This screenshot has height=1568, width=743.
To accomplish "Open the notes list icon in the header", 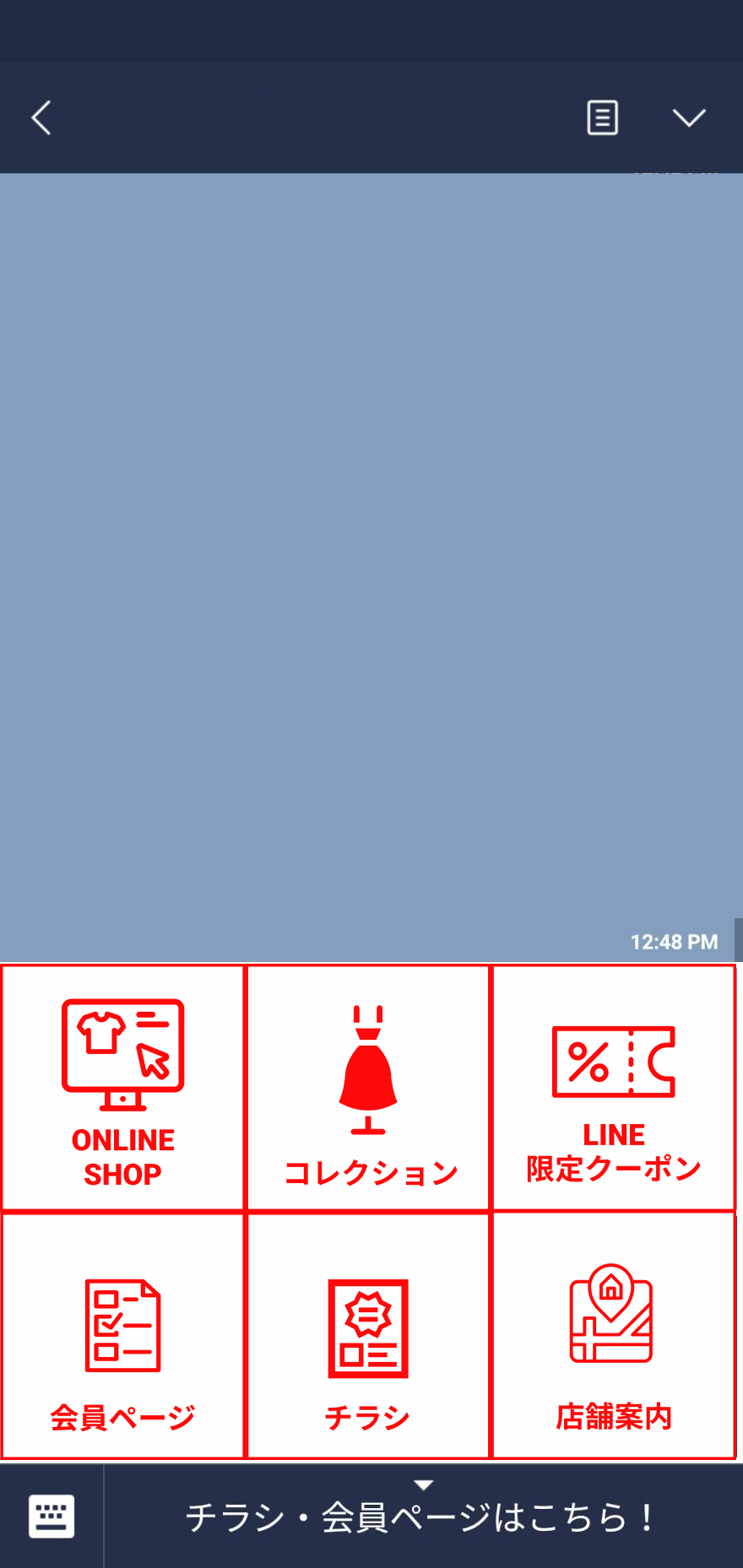I will click(602, 117).
